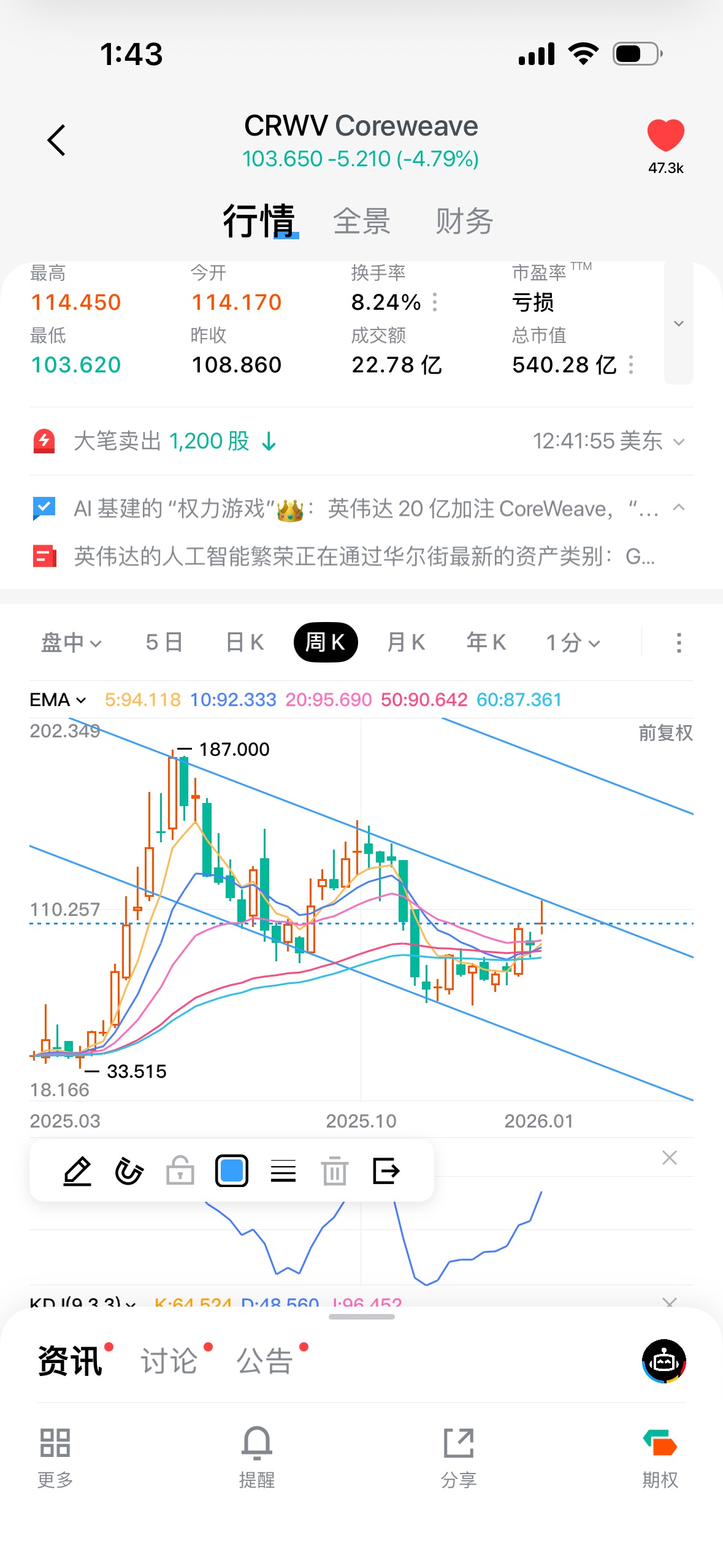723x1568 pixels.
Task: Tap the pencil drawing tool
Action: click(x=77, y=1171)
